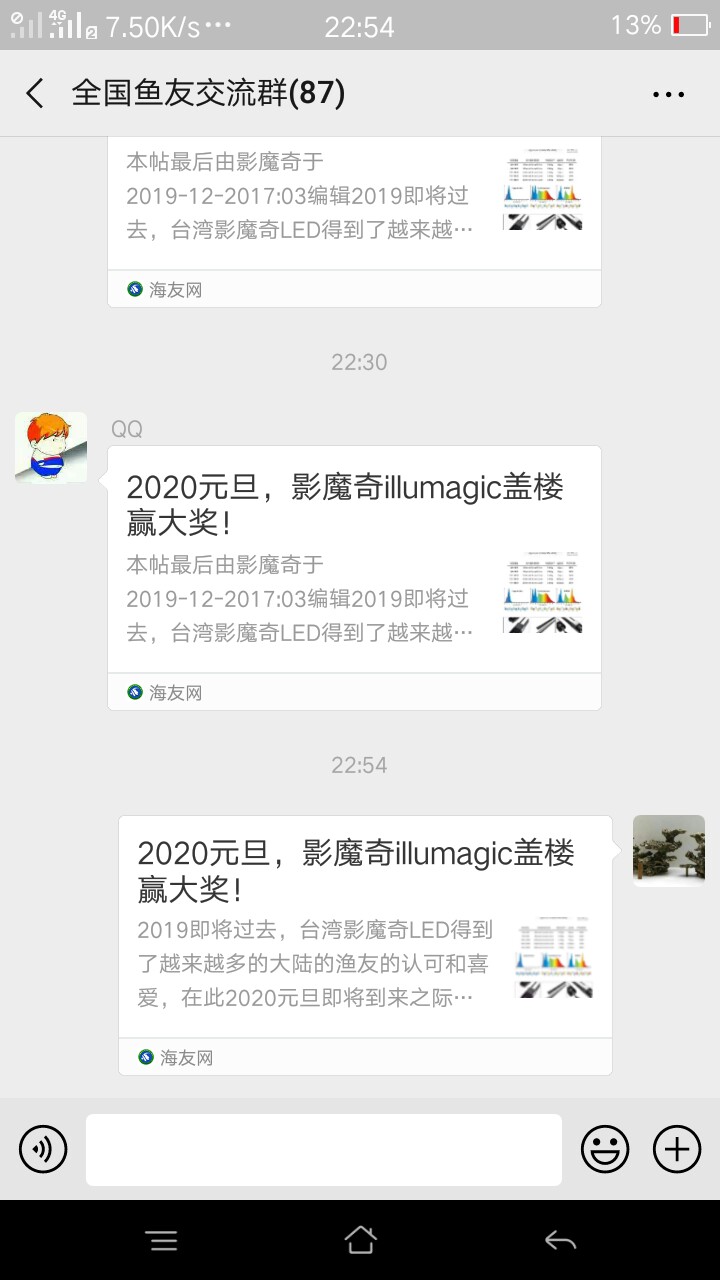
Task: Open the emoji picker
Action: point(605,1149)
